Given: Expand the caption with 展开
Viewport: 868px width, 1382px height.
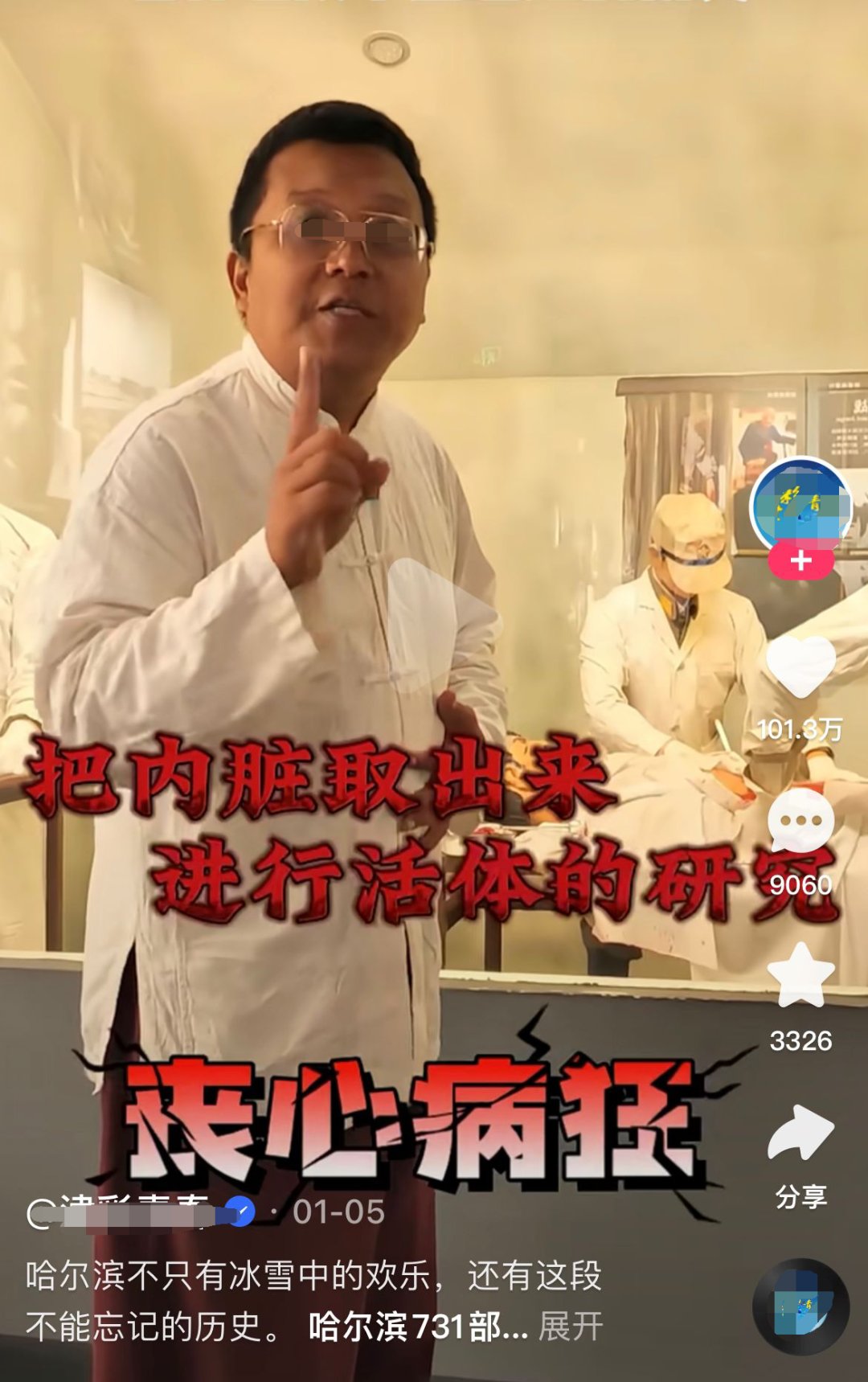Looking at the screenshot, I should click(x=571, y=1327).
